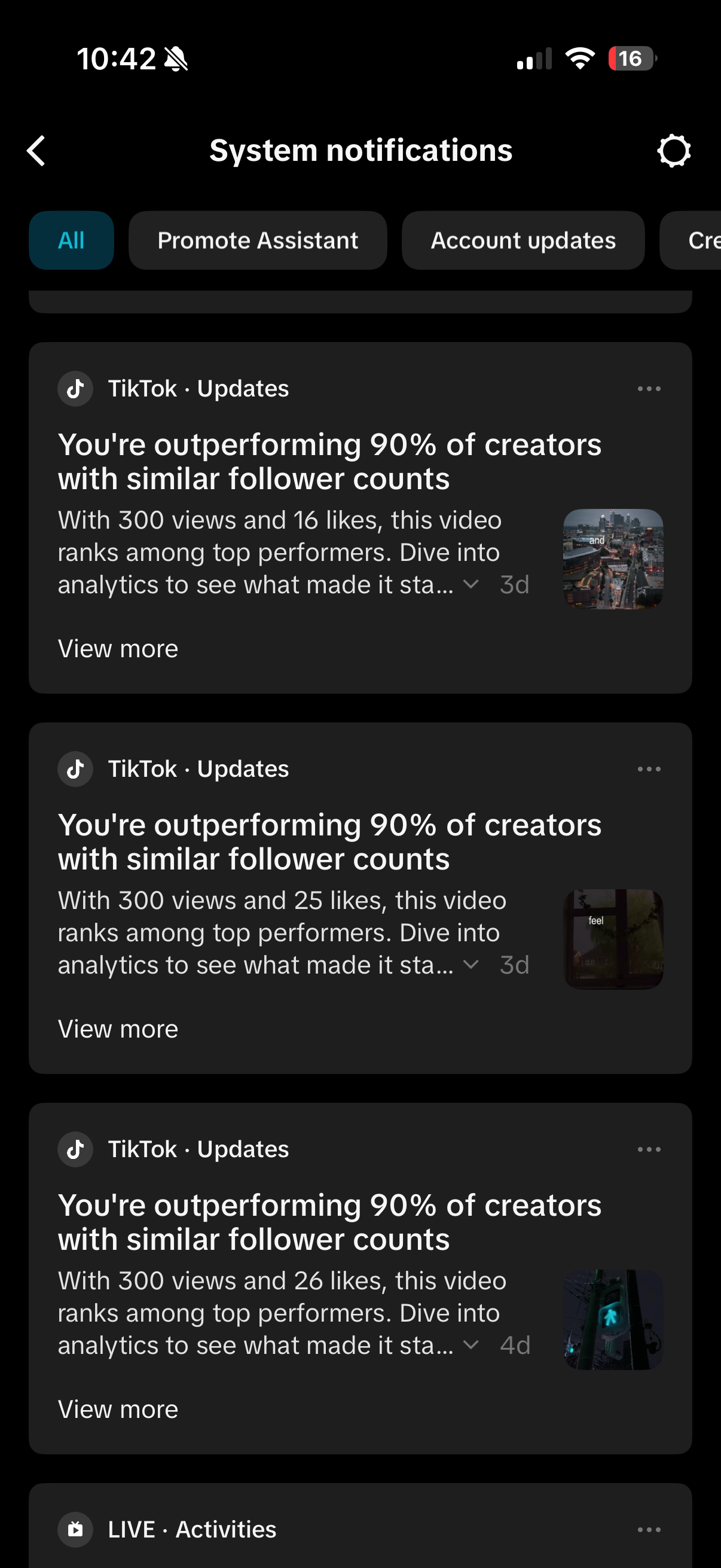The image size is (721, 1568).
Task: Open three-dot menu on the second notification
Action: click(x=649, y=769)
